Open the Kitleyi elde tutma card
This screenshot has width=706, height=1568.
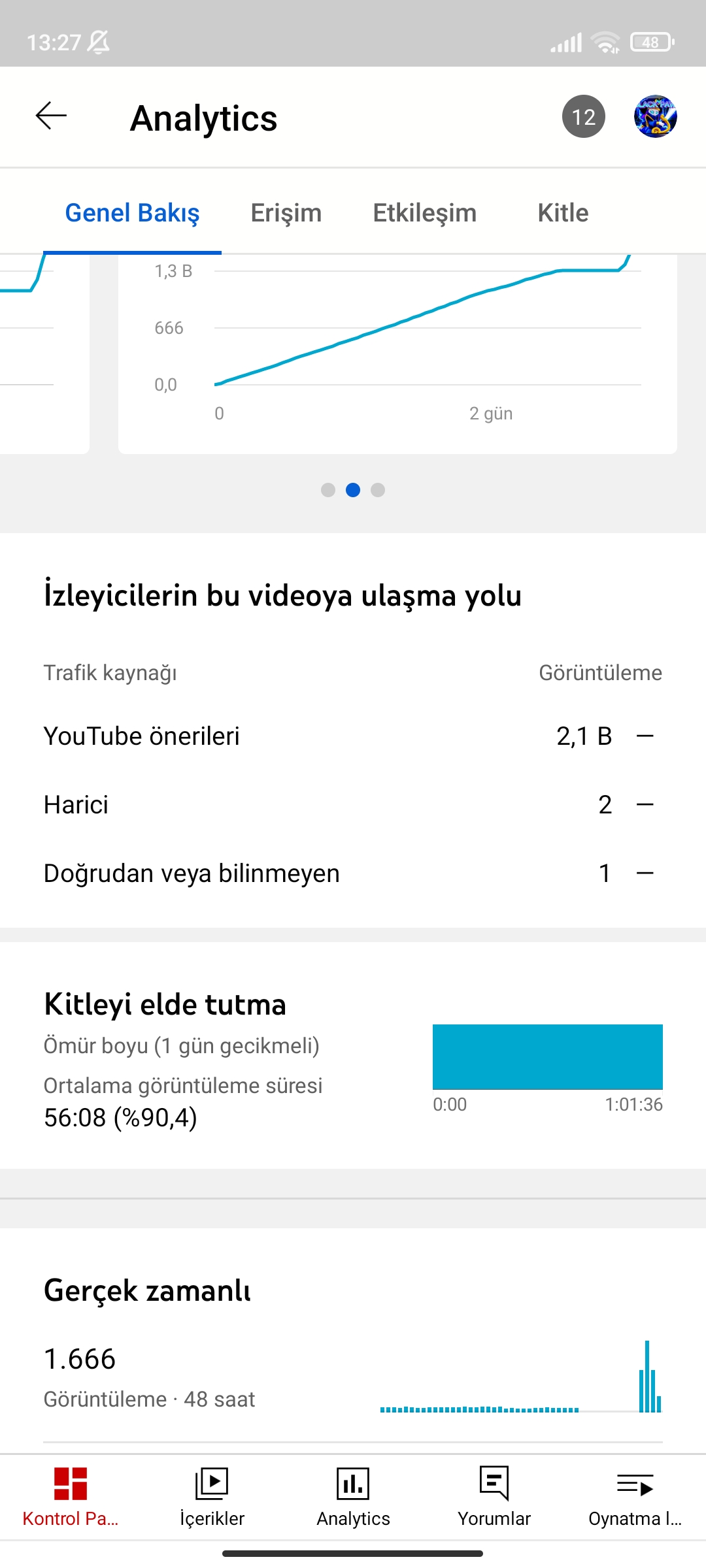pyautogui.click(x=353, y=1055)
